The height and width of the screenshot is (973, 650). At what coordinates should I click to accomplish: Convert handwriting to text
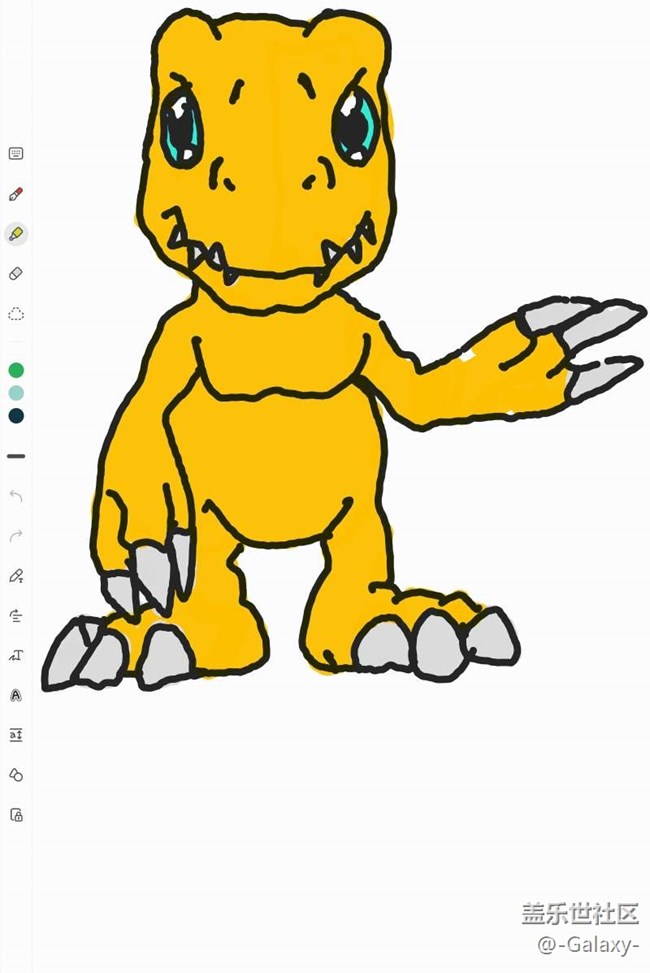pyautogui.click(x=16, y=655)
